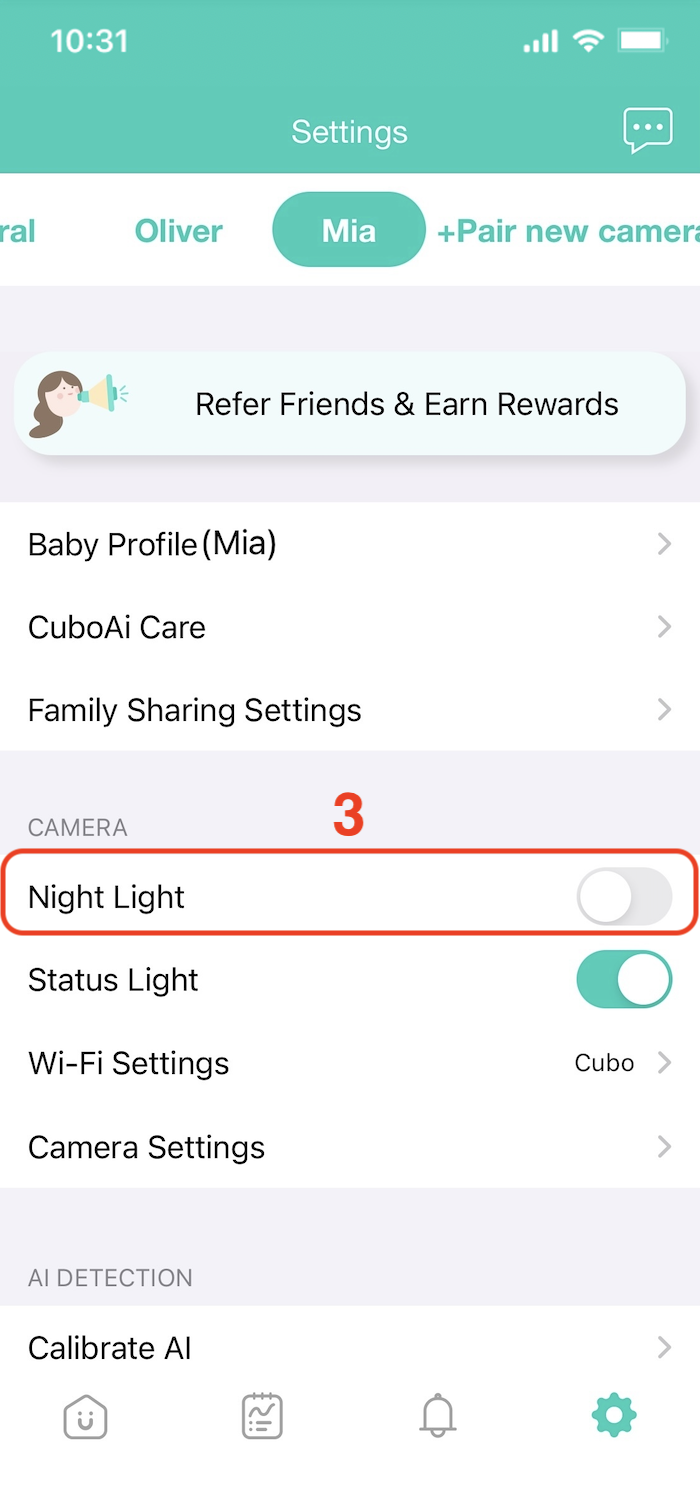Select the settings gear tab

[614, 1416]
